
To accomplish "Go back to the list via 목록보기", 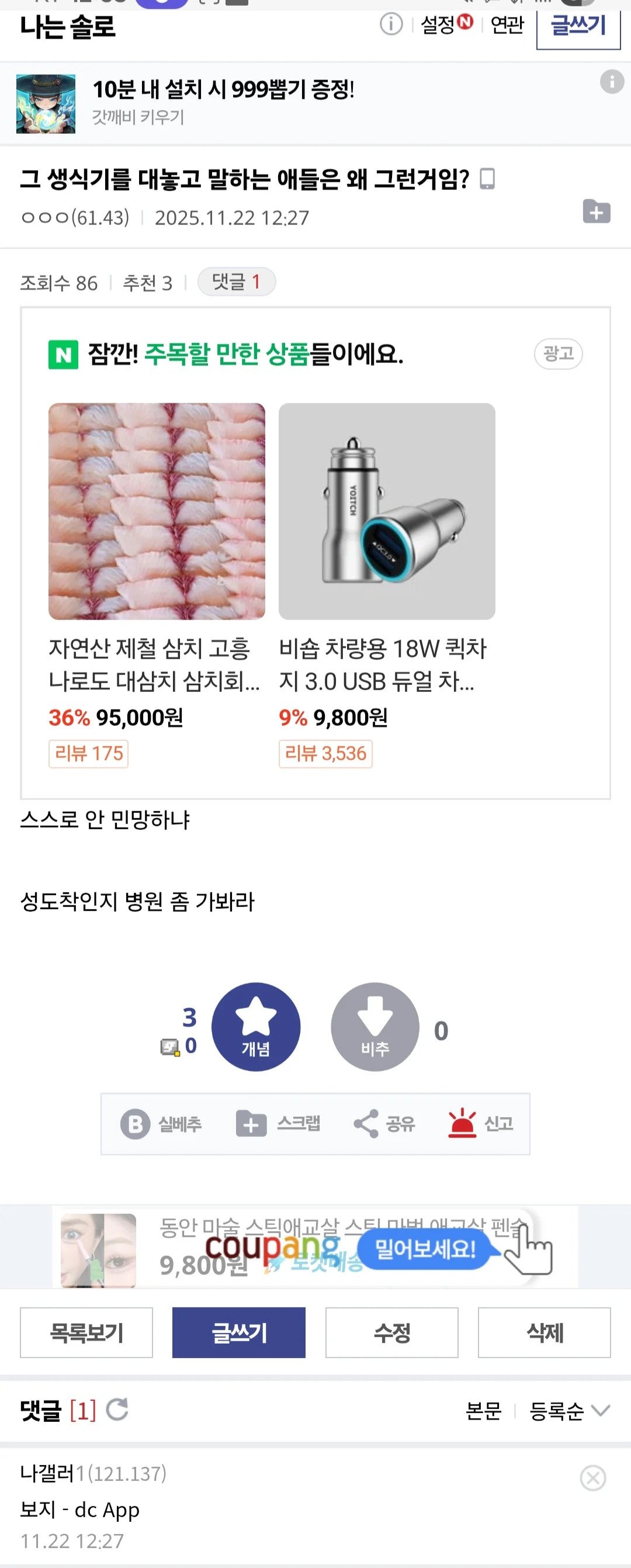I will coord(86,1332).
